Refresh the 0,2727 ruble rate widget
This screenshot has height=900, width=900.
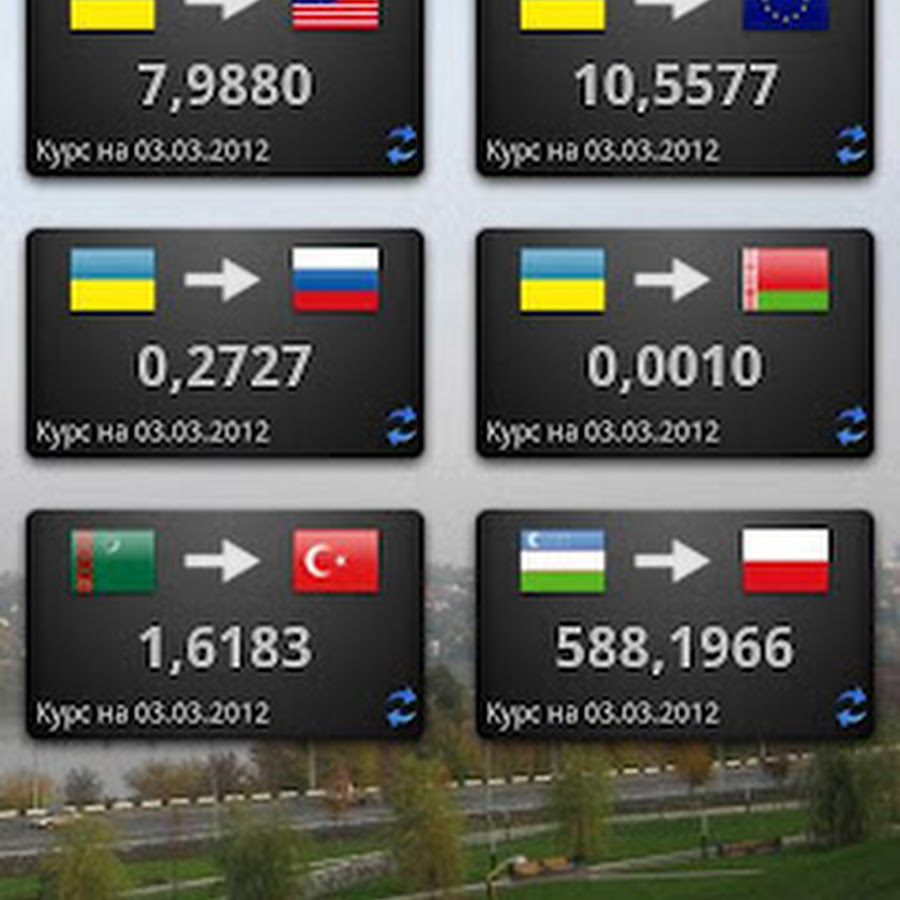tap(401, 426)
